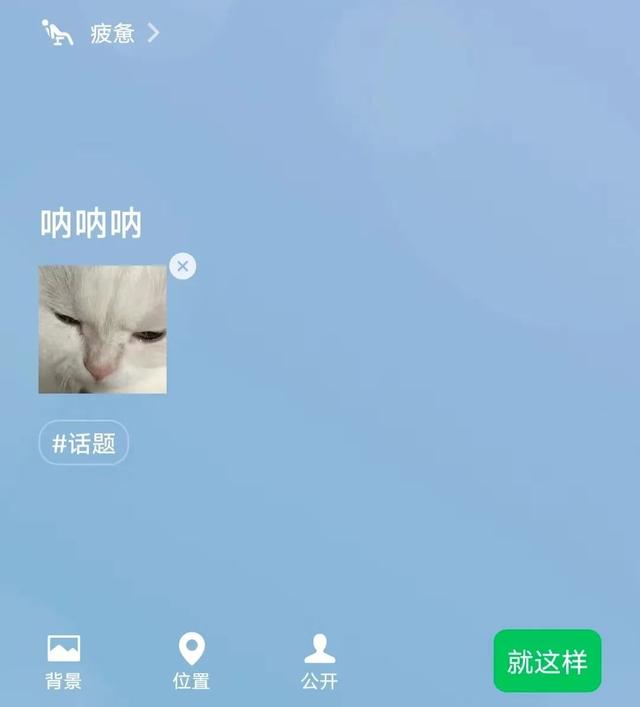This screenshot has width=640, height=707.
Task: Remove the attached cat photo
Action: [182, 266]
